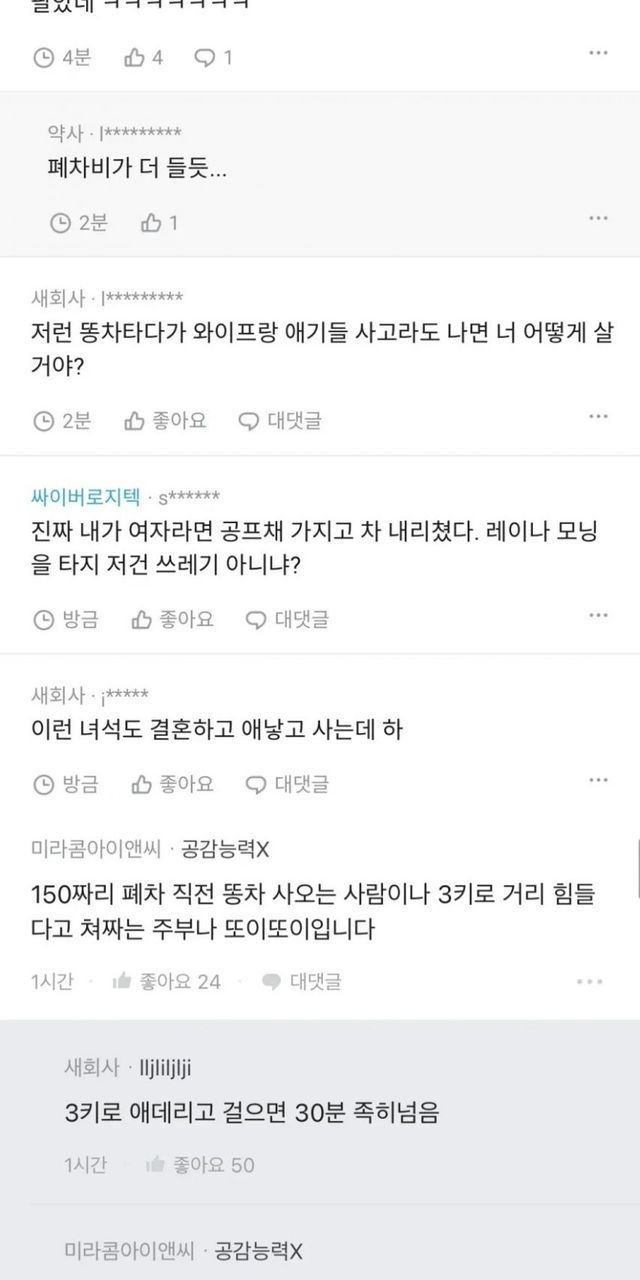Open more options for '저런 똥차타다가' comment

tap(598, 416)
